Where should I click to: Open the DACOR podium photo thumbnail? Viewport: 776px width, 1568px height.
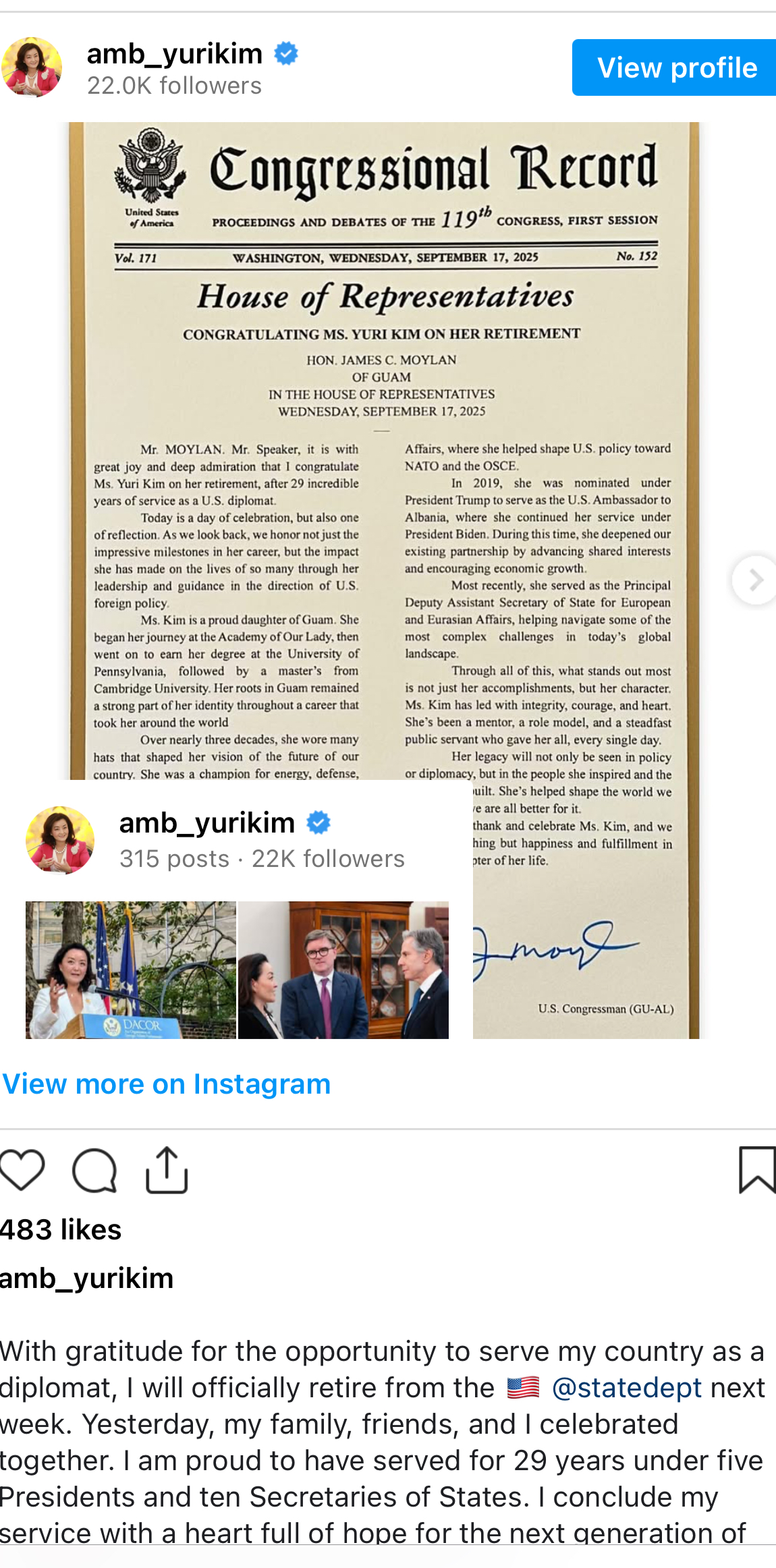pyautogui.click(x=131, y=970)
